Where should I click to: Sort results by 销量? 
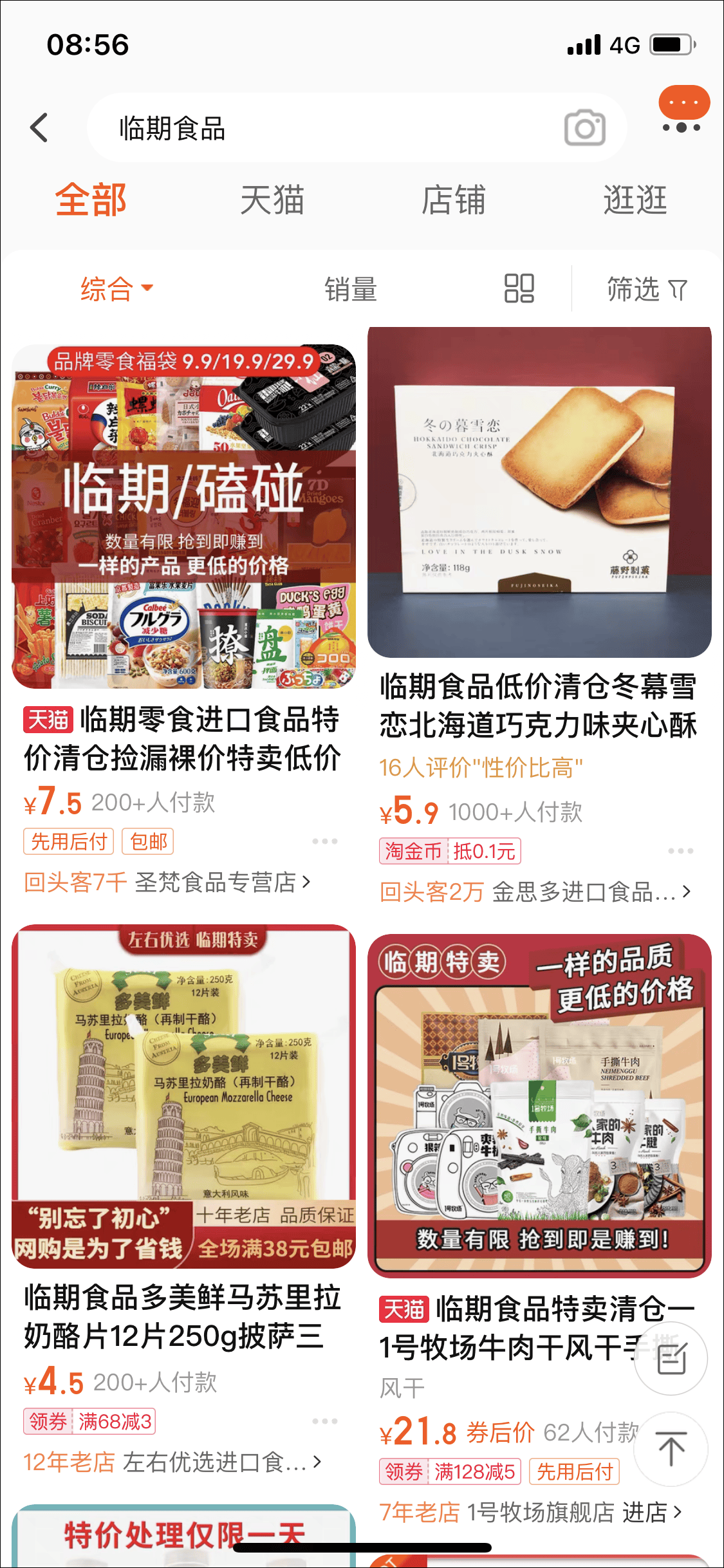coord(350,289)
